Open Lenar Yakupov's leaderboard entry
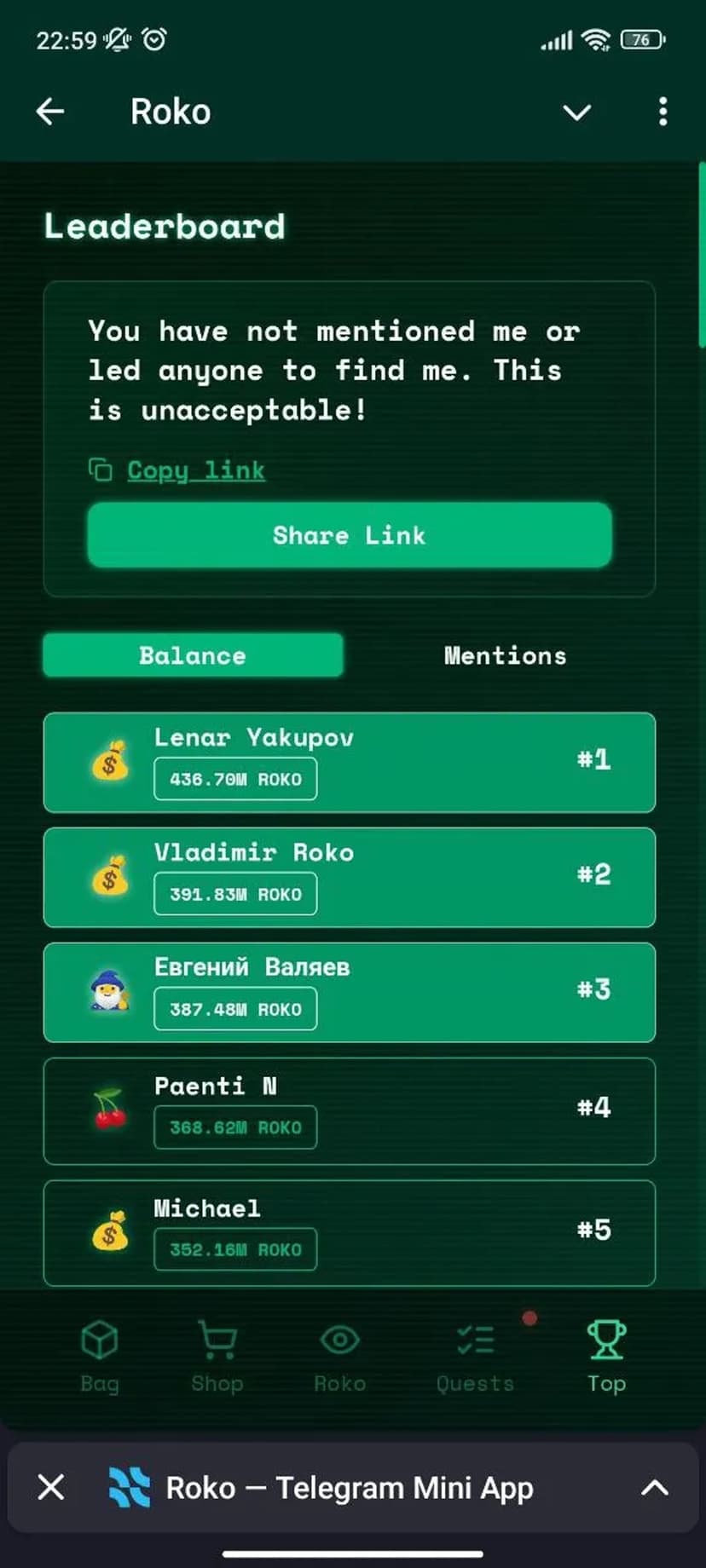Screen dimensions: 706x1568 350,762
